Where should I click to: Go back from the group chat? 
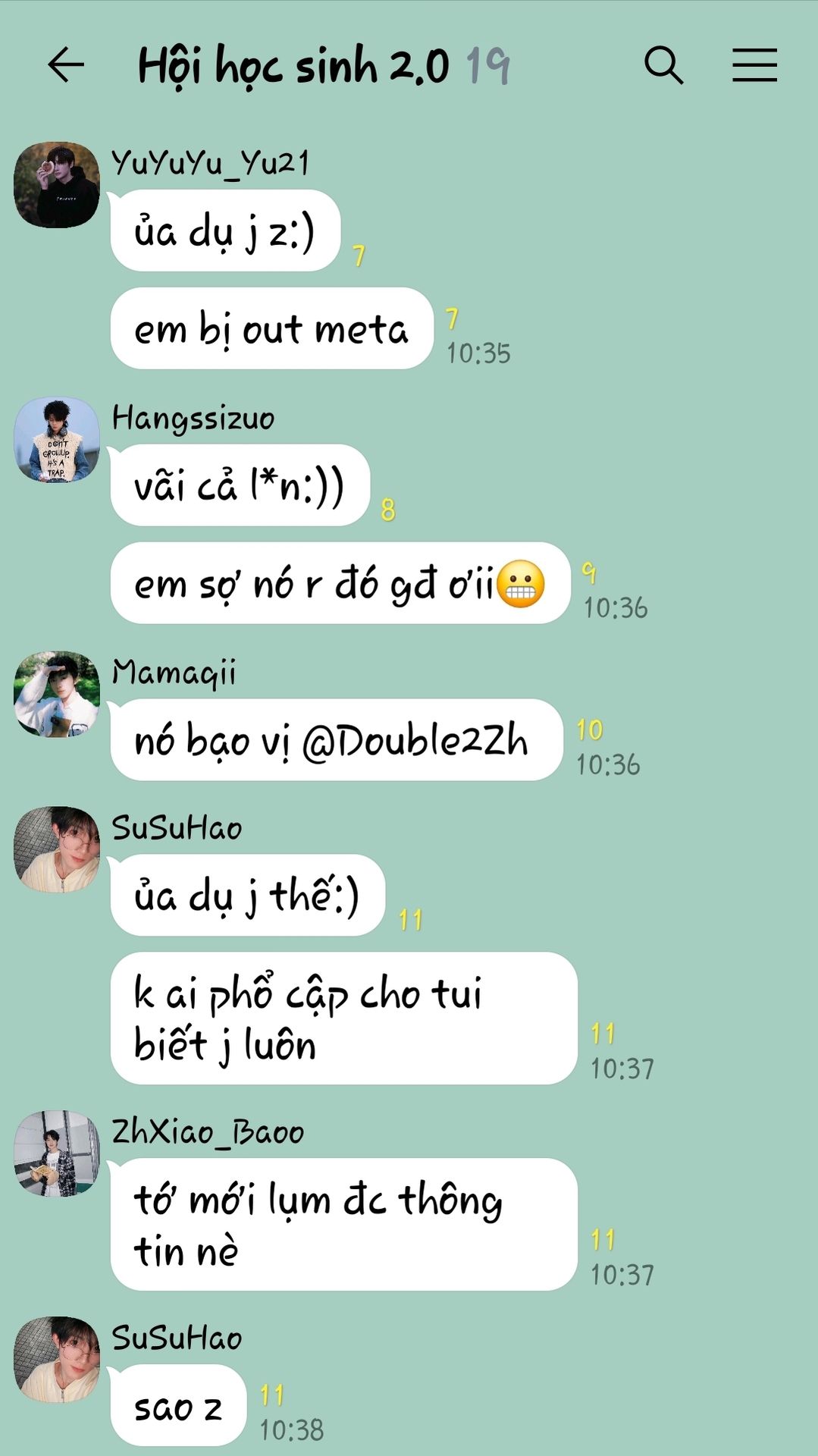(x=66, y=65)
